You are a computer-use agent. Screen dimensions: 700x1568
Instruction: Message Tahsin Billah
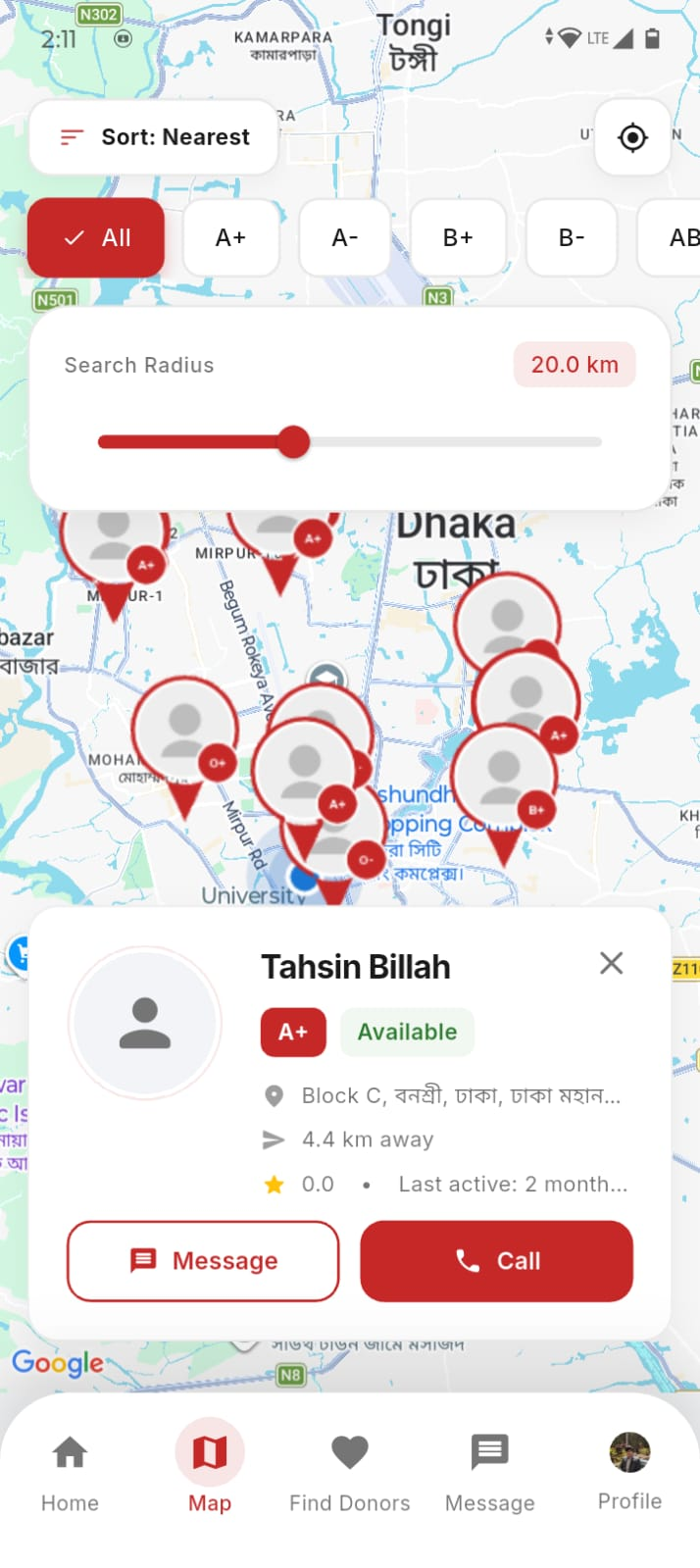click(203, 1261)
